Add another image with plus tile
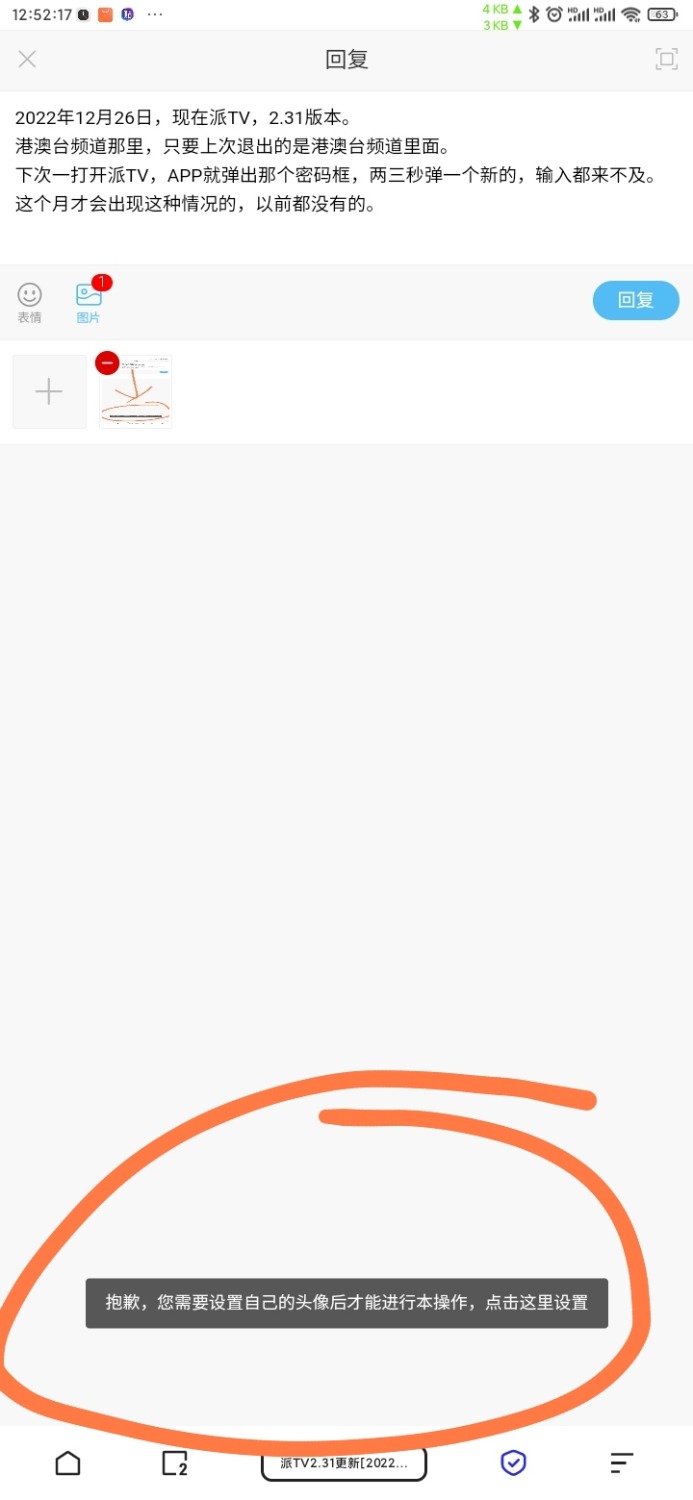Viewport: 693px width, 1500px height. coord(49,392)
